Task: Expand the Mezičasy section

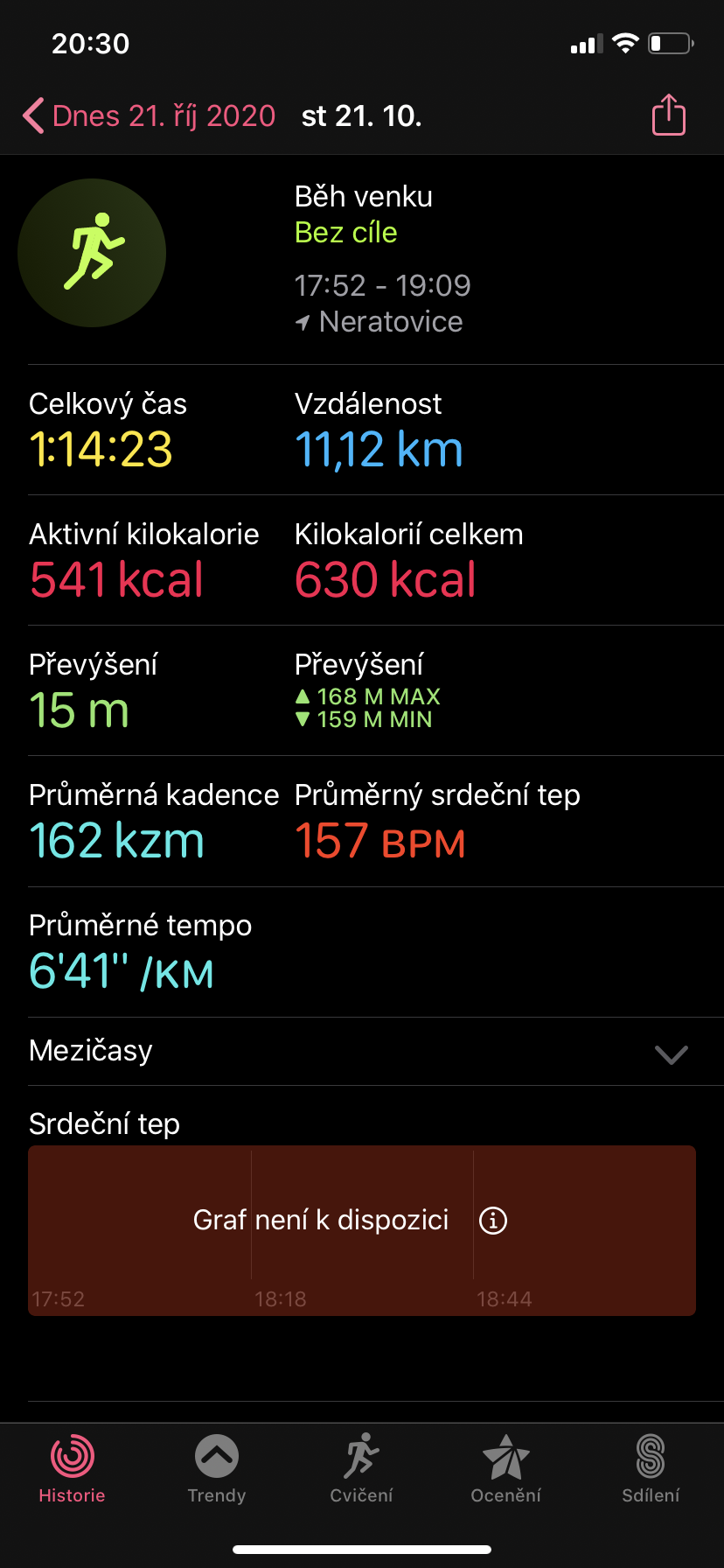Action: 362,1051
